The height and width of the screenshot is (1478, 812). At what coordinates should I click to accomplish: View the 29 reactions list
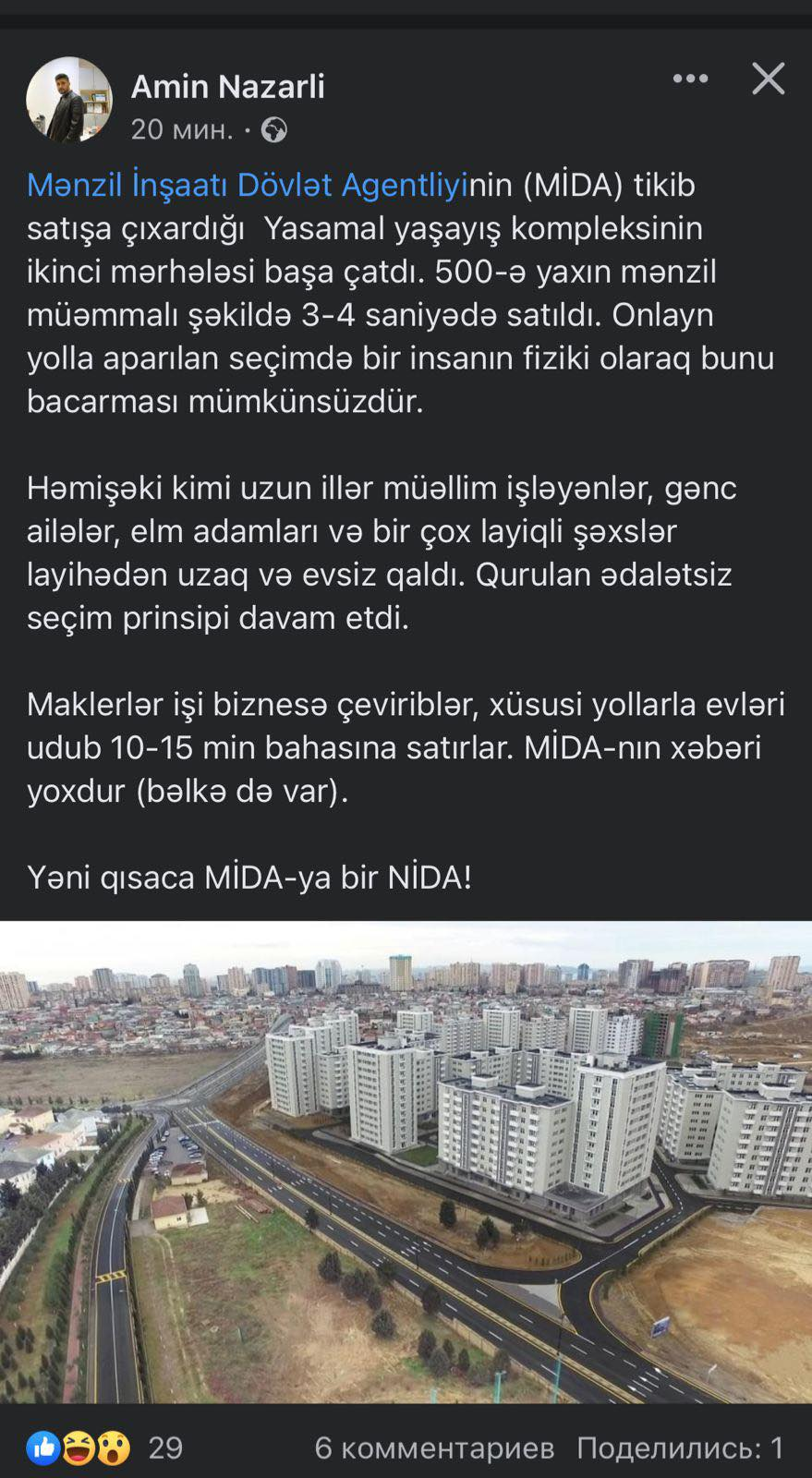(105, 1448)
